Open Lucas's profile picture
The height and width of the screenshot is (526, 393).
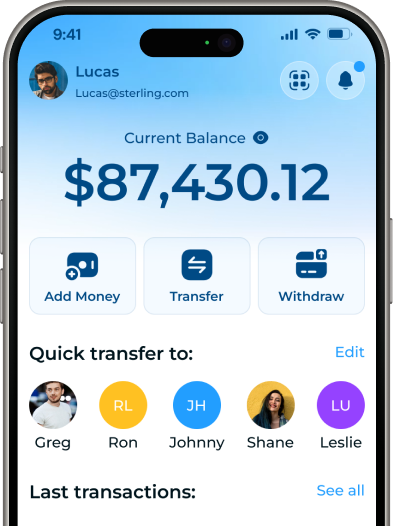point(49,81)
